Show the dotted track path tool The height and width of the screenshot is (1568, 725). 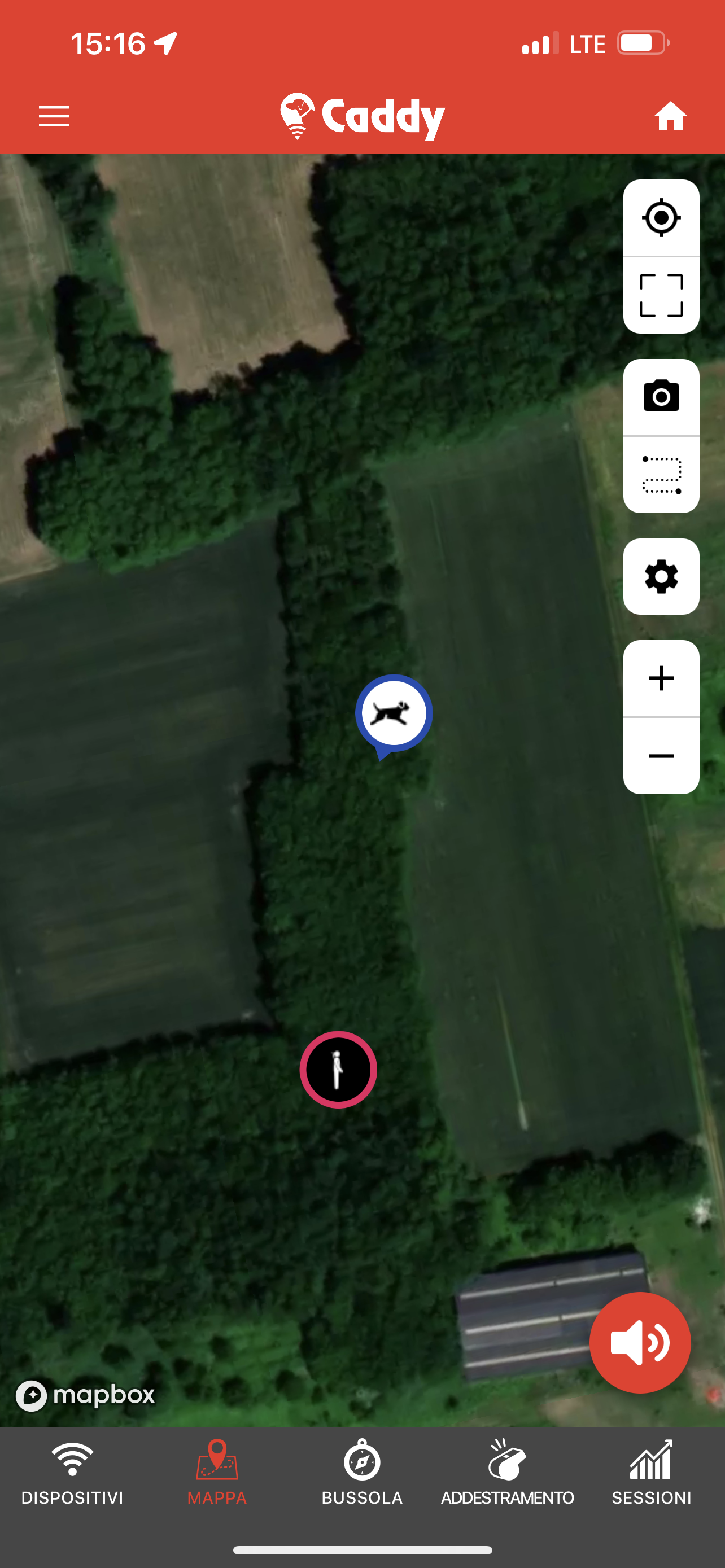point(661,475)
